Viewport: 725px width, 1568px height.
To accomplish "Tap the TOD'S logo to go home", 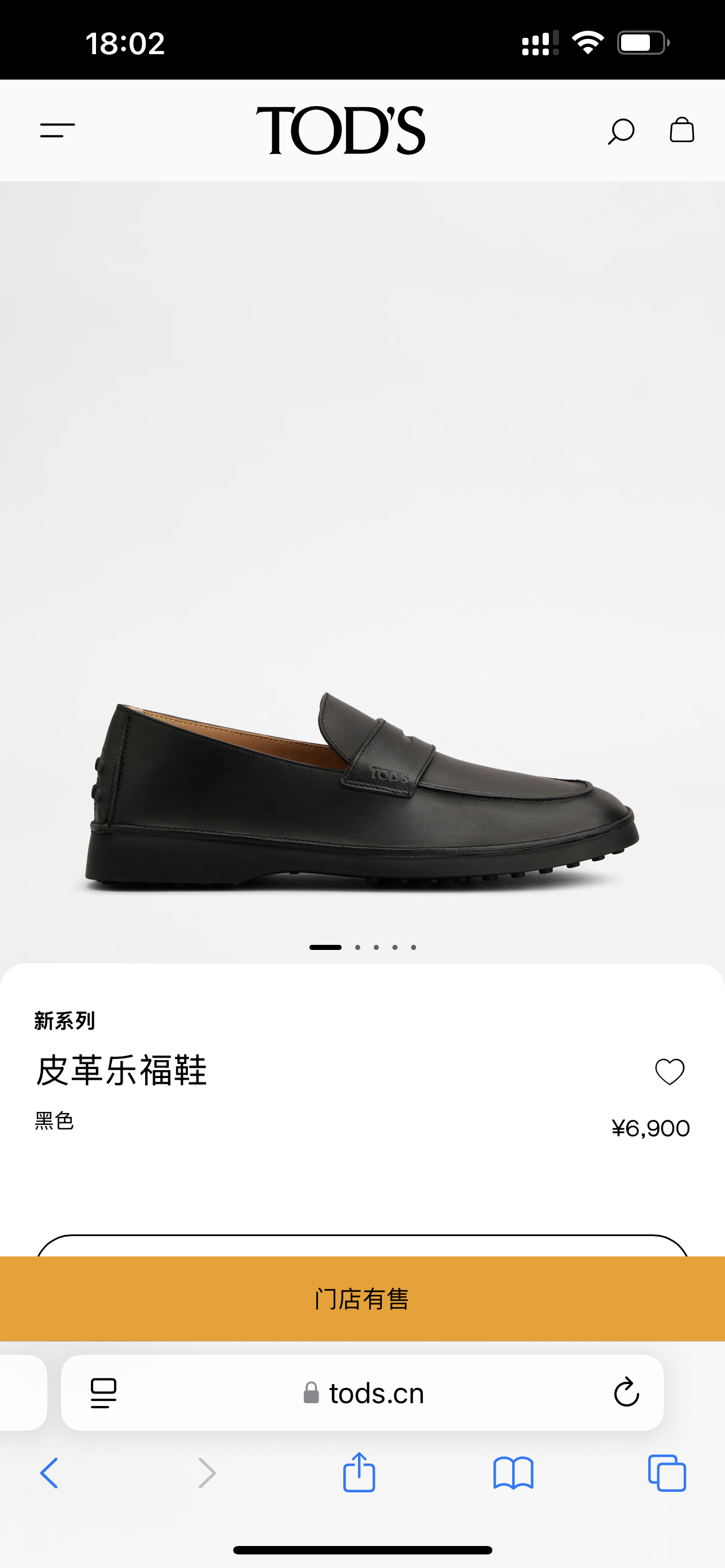I will (343, 130).
